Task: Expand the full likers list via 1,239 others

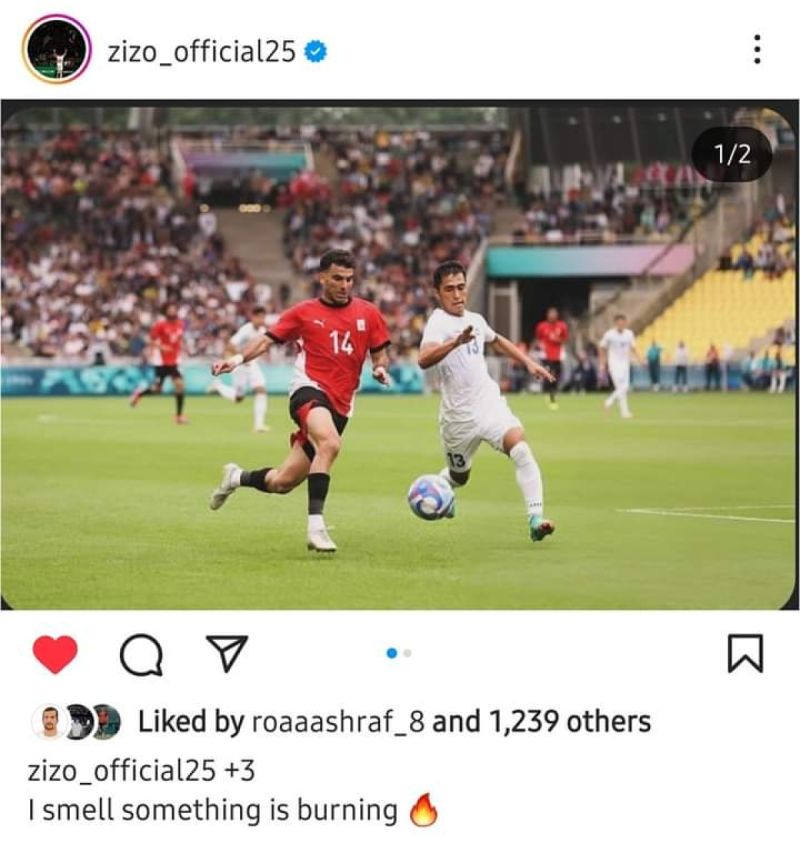Action: pyautogui.click(x=575, y=718)
